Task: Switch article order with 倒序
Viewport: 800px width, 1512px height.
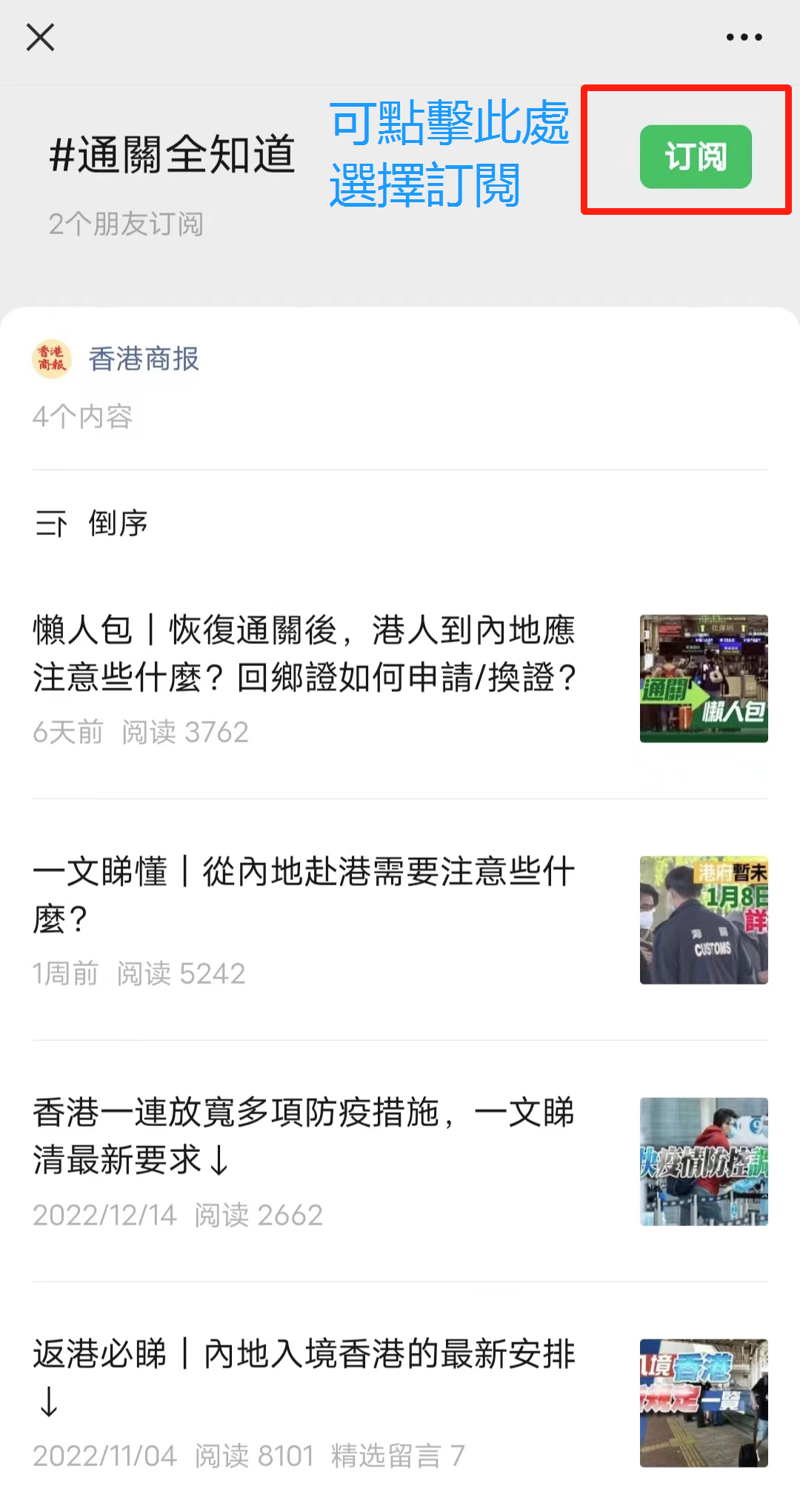Action: pyautogui.click(x=93, y=524)
